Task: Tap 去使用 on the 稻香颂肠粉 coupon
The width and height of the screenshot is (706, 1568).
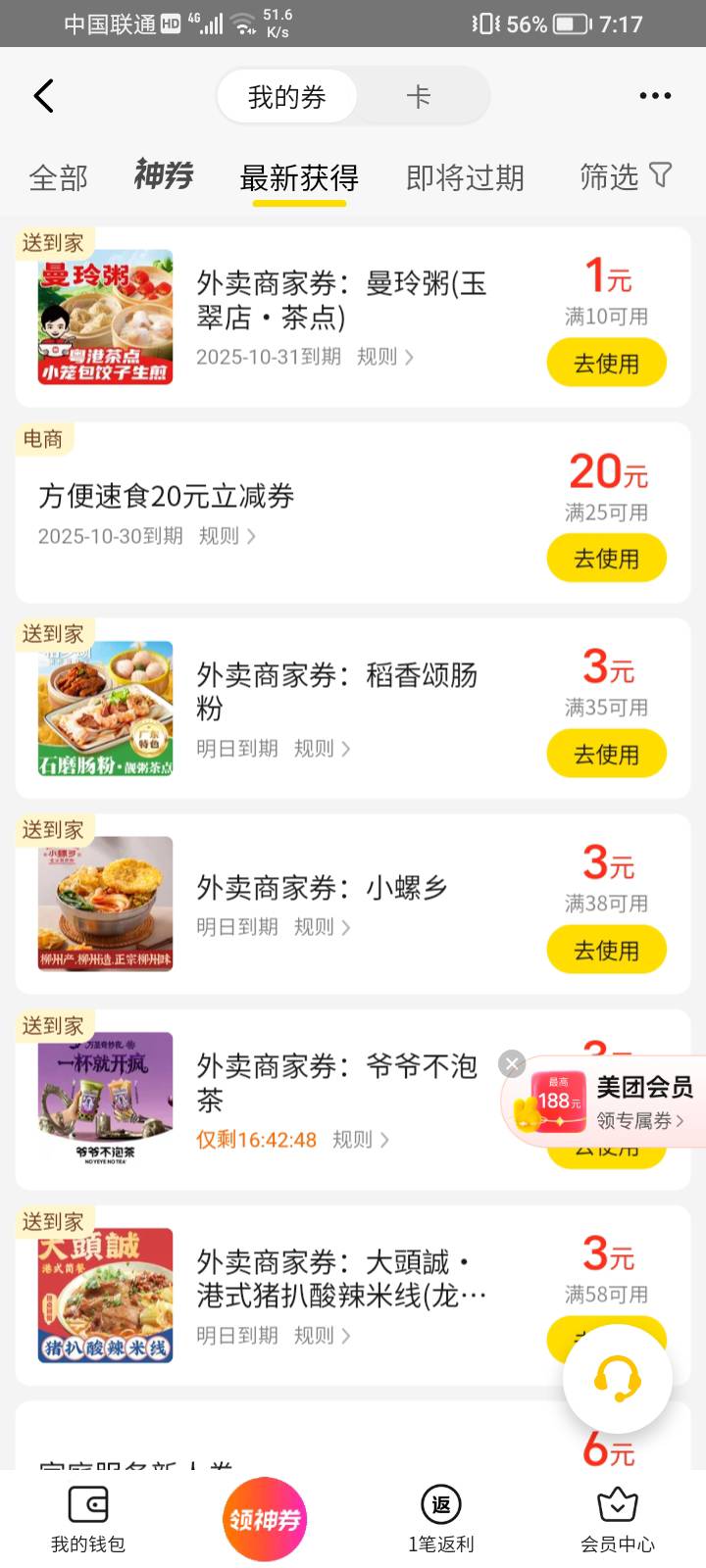Action: (x=606, y=755)
